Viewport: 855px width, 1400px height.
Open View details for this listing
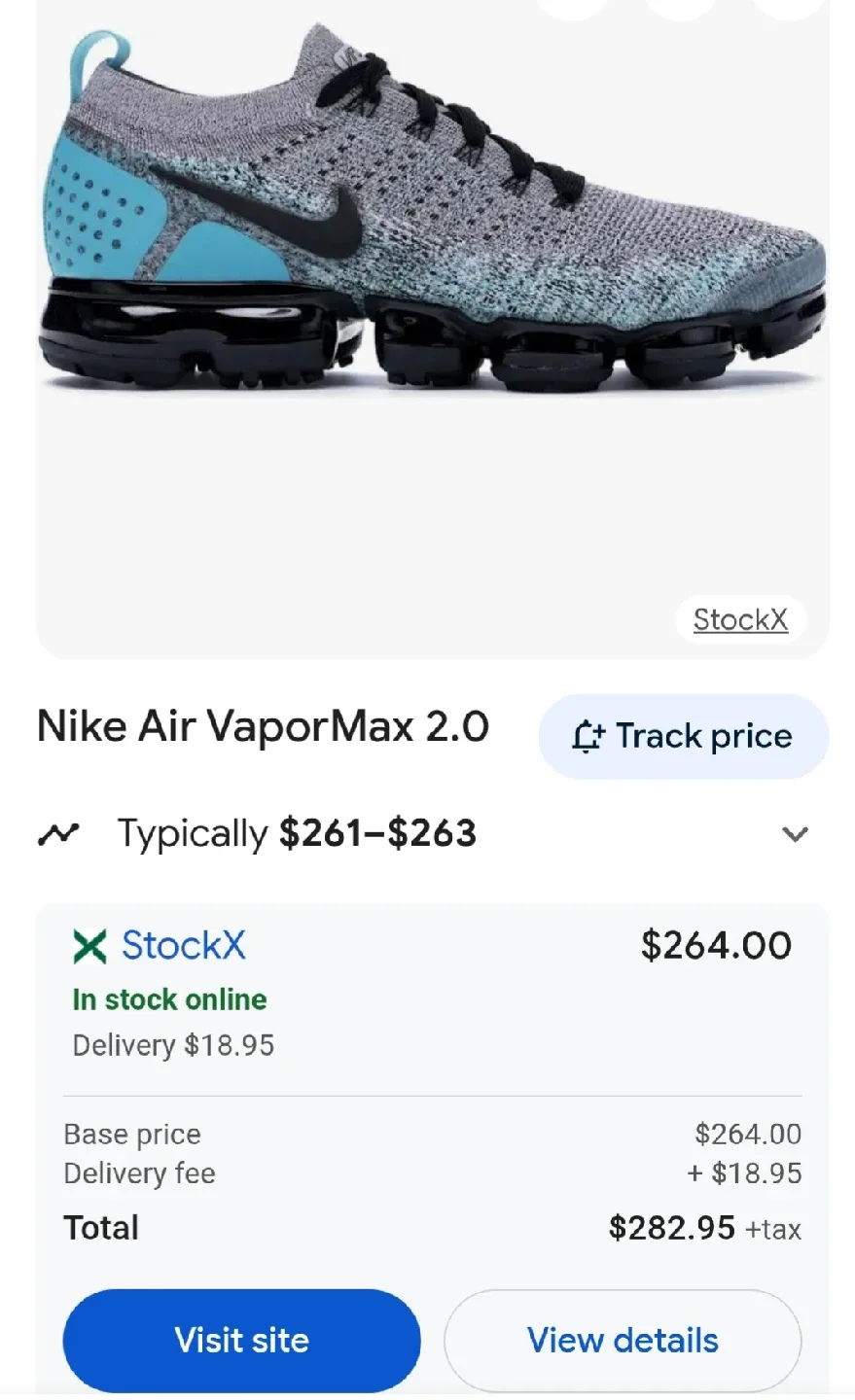622,1340
